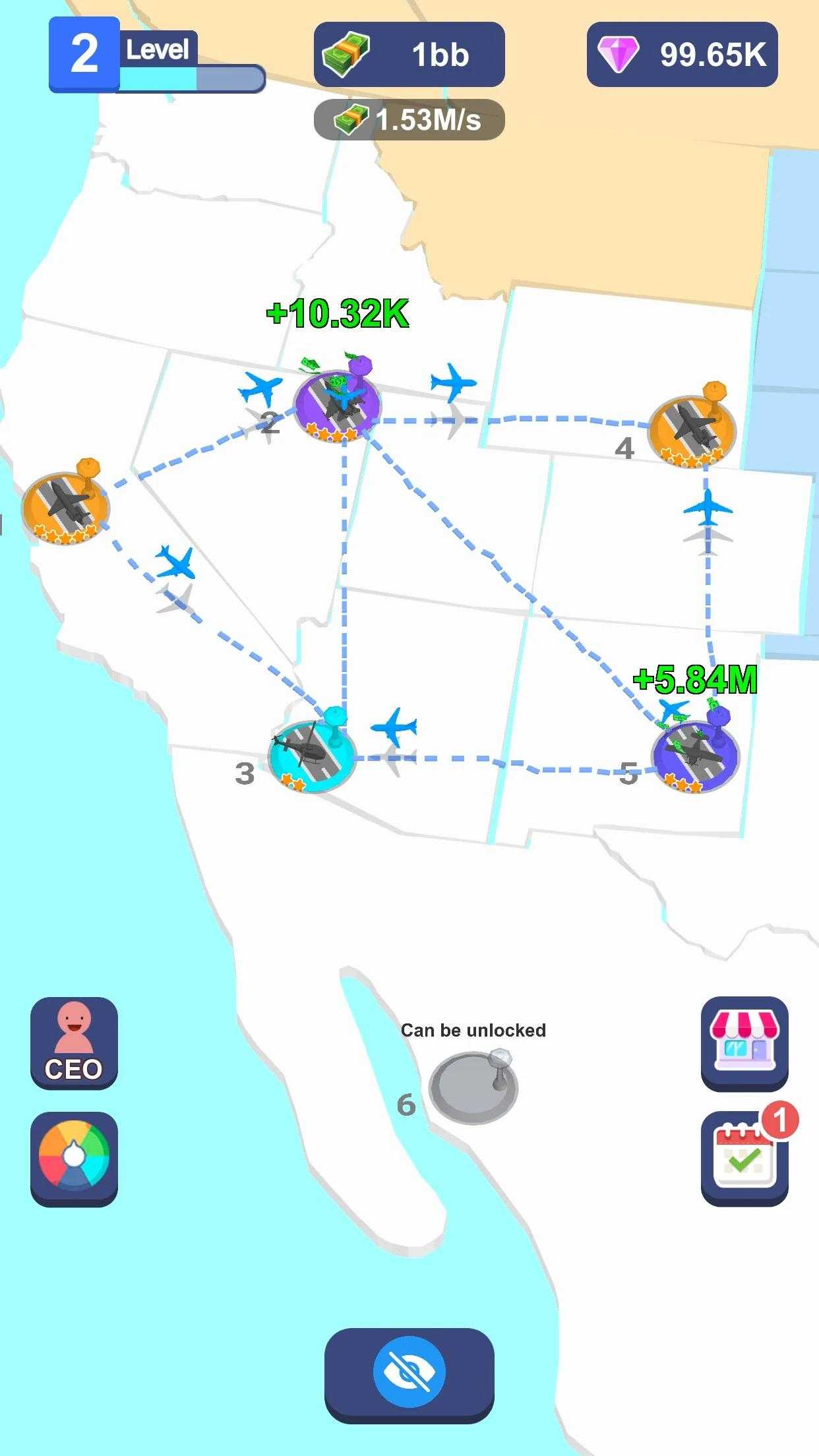Viewport: 819px width, 1456px height.
Task: Unlock airport number 6
Action: (x=473, y=1087)
